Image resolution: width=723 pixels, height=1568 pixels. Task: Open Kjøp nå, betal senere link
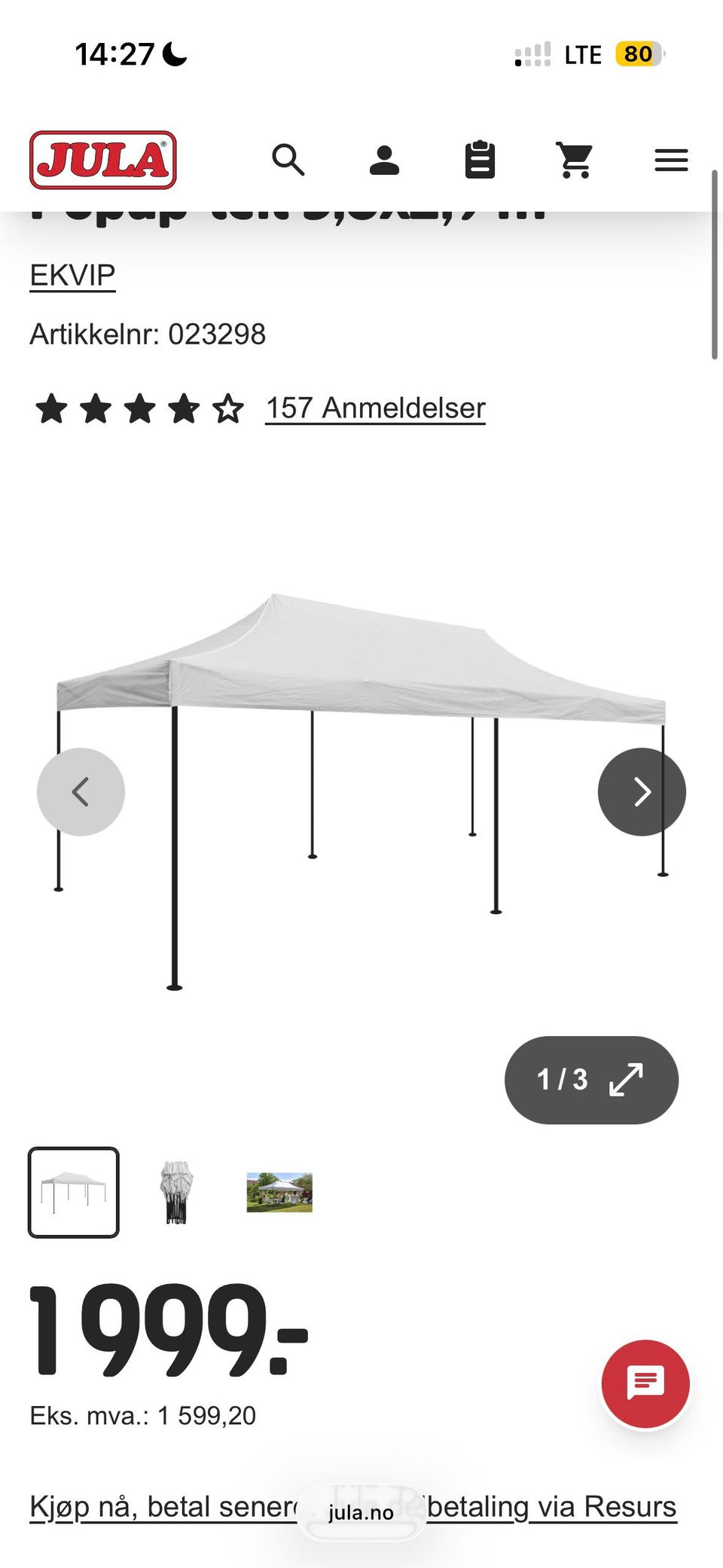(163, 1507)
